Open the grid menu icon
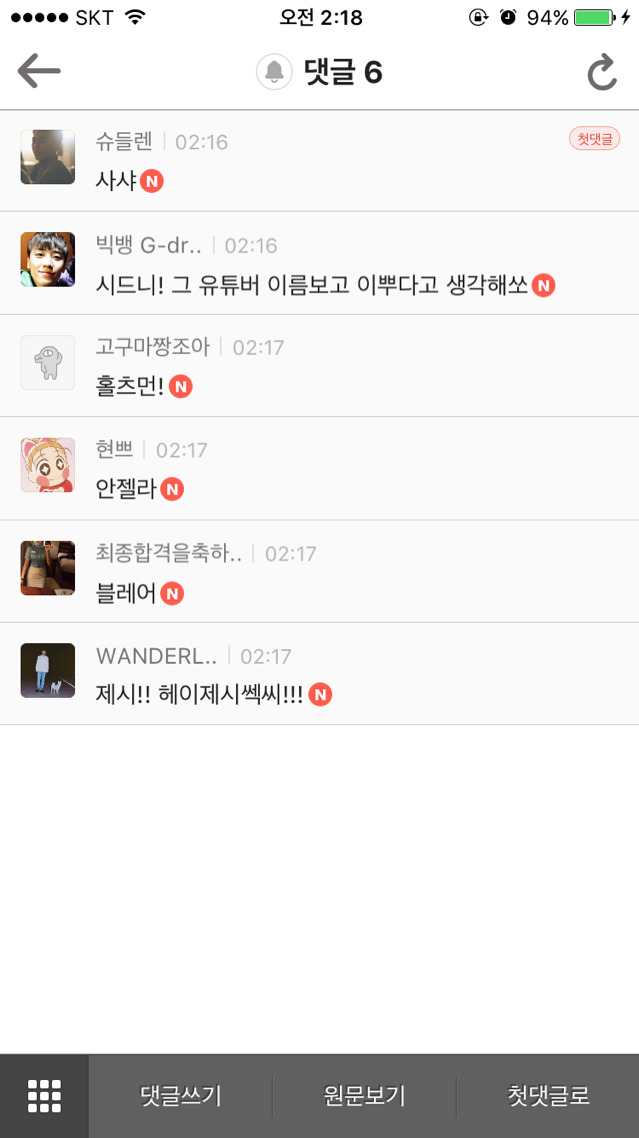The height and width of the screenshot is (1138, 639). [x=44, y=1096]
